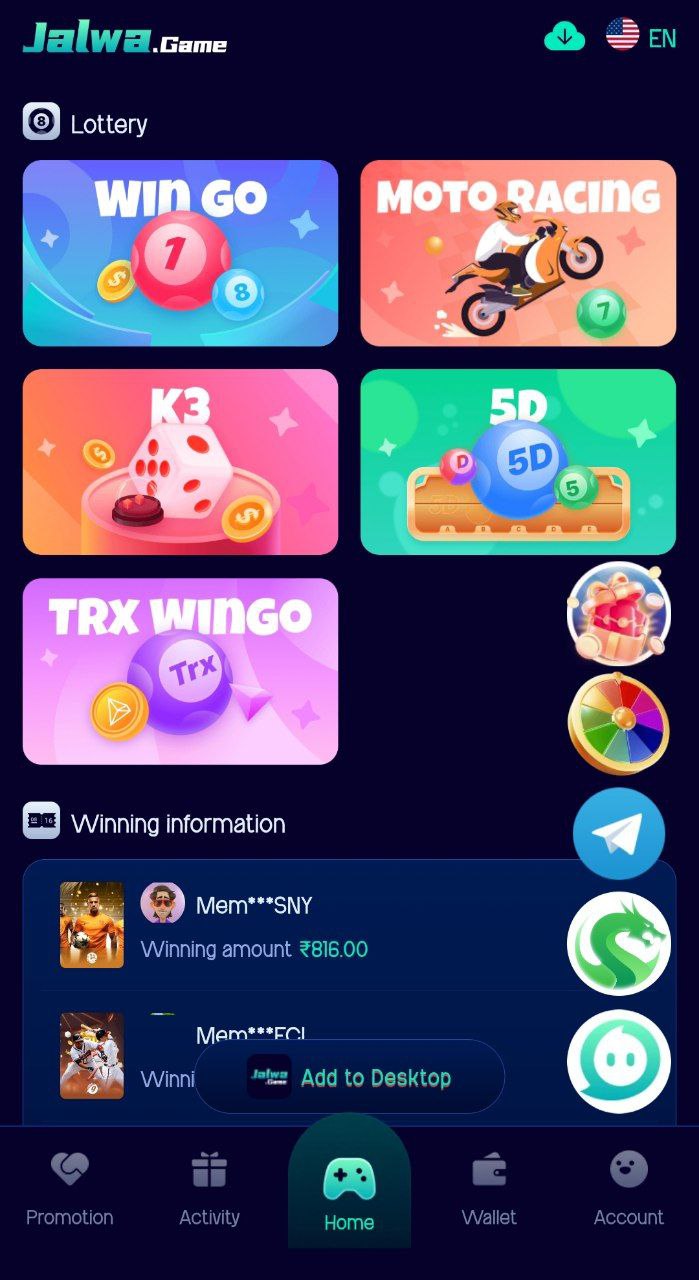The height and width of the screenshot is (1280, 699).
Task: Open the spinning wheel icon
Action: point(618,723)
